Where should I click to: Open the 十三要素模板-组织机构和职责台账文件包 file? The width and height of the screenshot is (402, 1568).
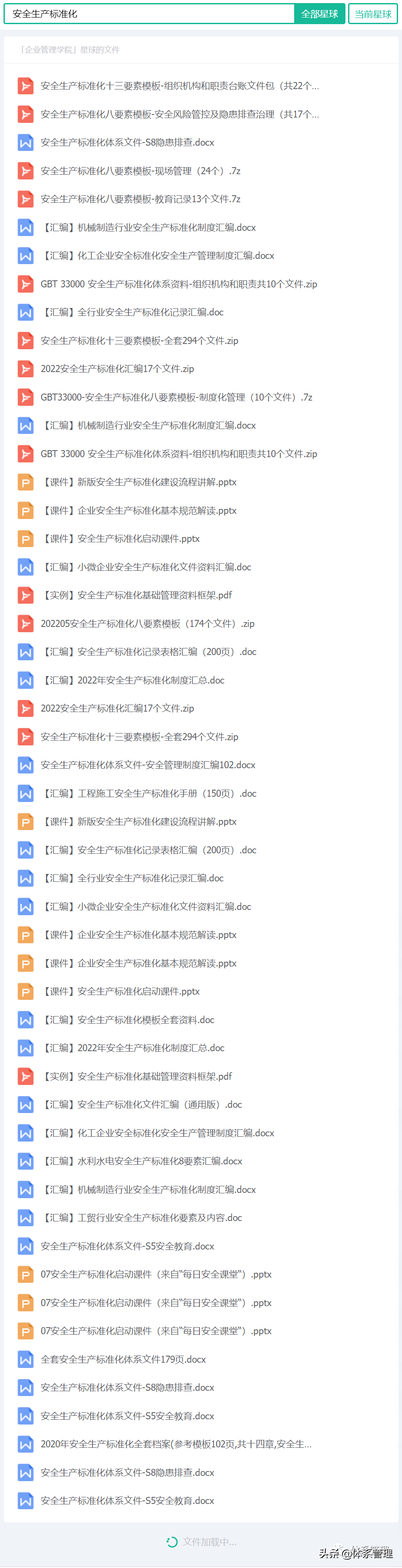coord(179,86)
